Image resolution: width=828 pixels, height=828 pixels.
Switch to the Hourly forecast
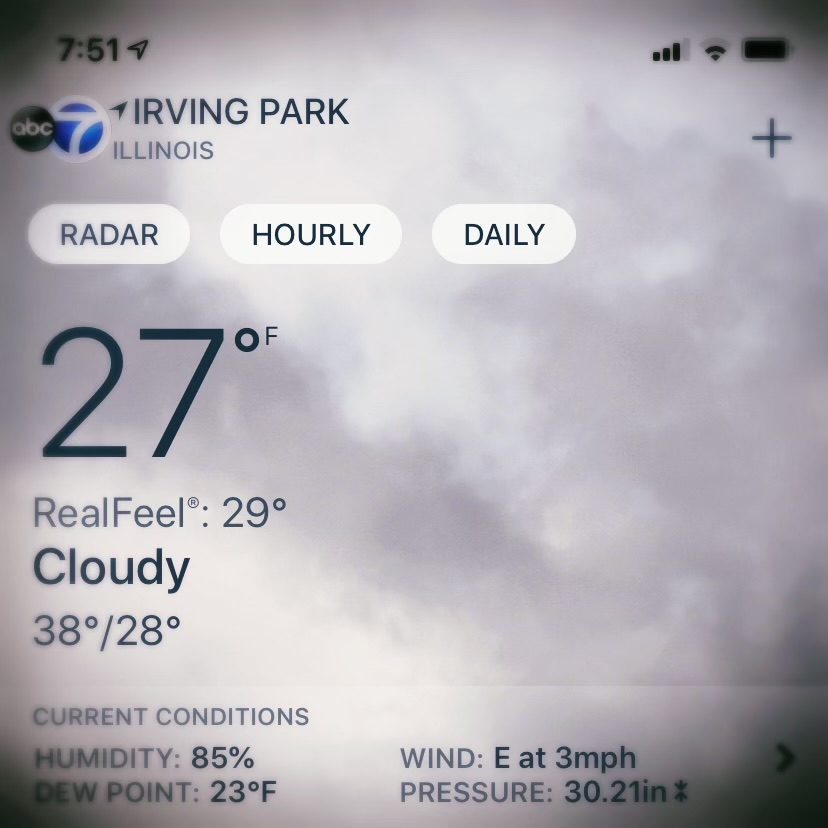coord(311,234)
